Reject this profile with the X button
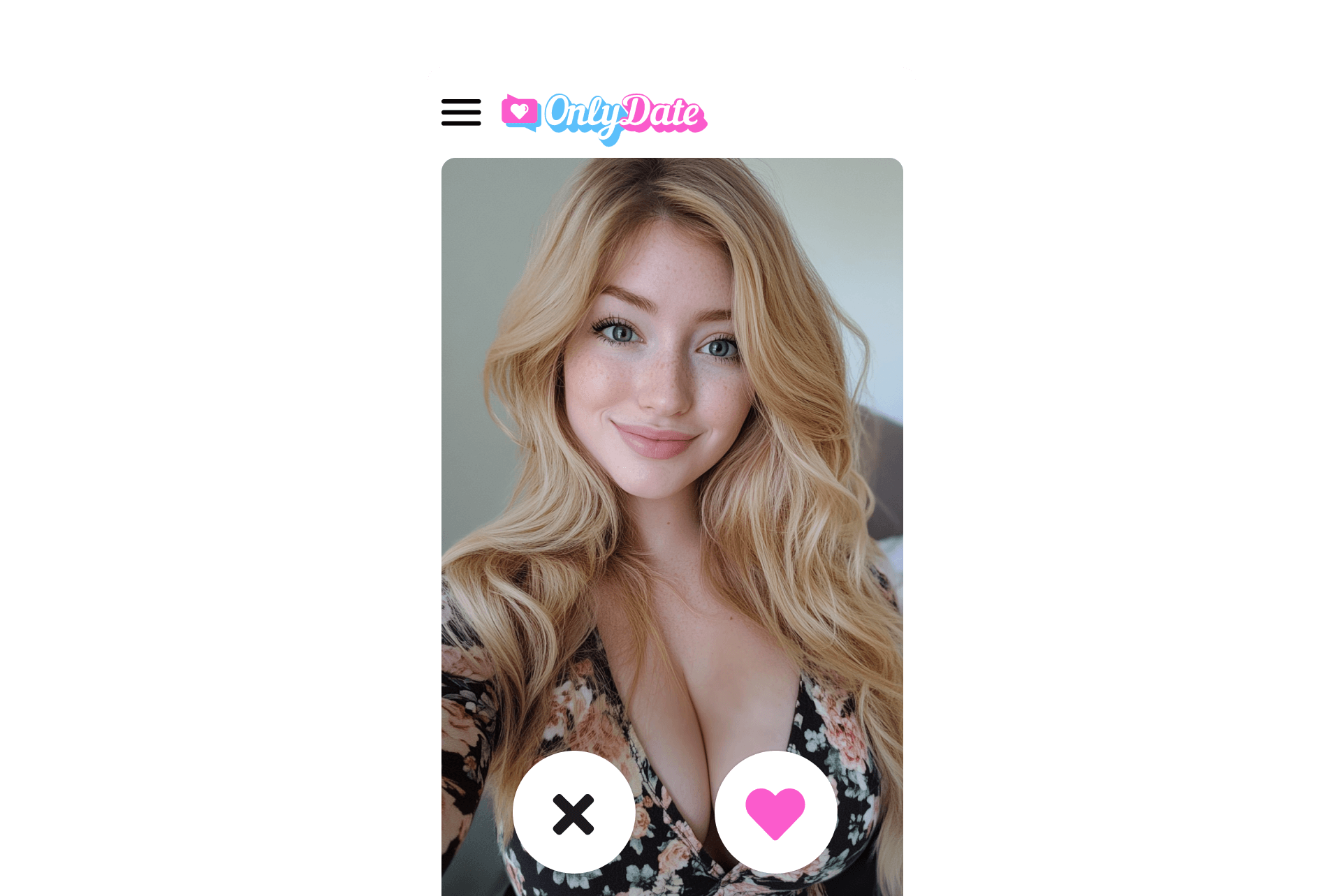This screenshot has height=896, width=1344. 574,813
